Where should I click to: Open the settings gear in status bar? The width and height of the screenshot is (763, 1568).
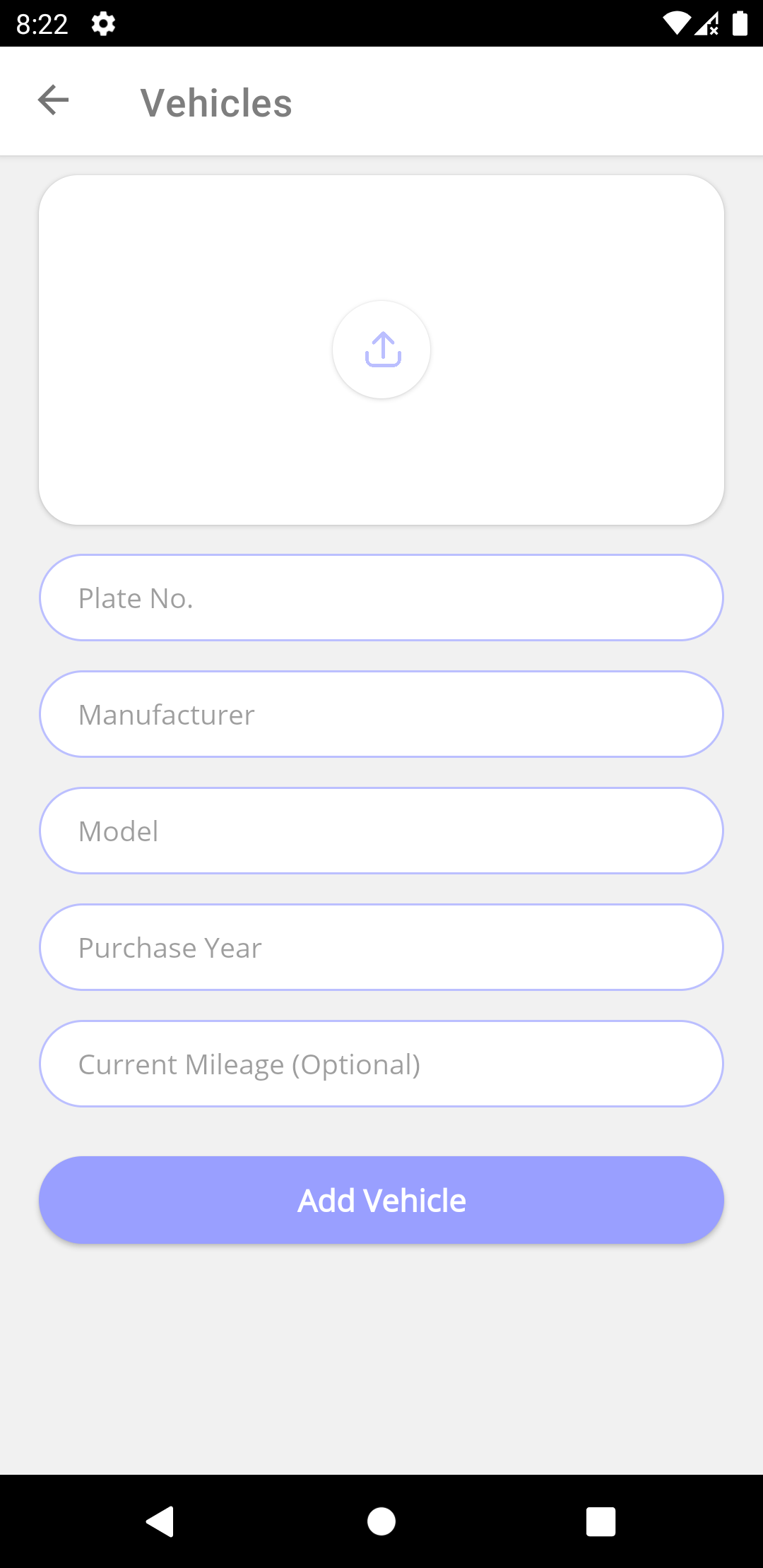pos(102,23)
